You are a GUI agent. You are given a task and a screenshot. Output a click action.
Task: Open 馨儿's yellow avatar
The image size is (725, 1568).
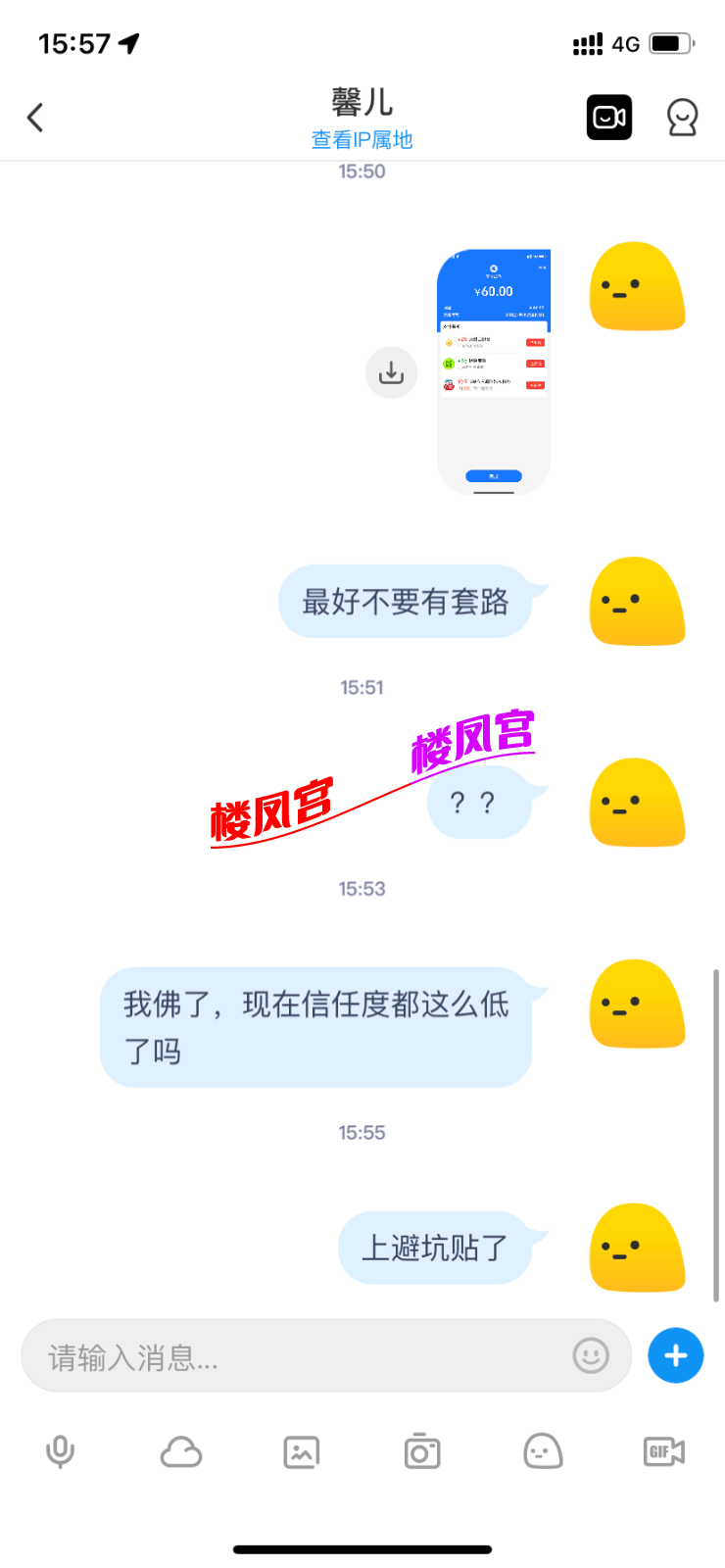636,287
